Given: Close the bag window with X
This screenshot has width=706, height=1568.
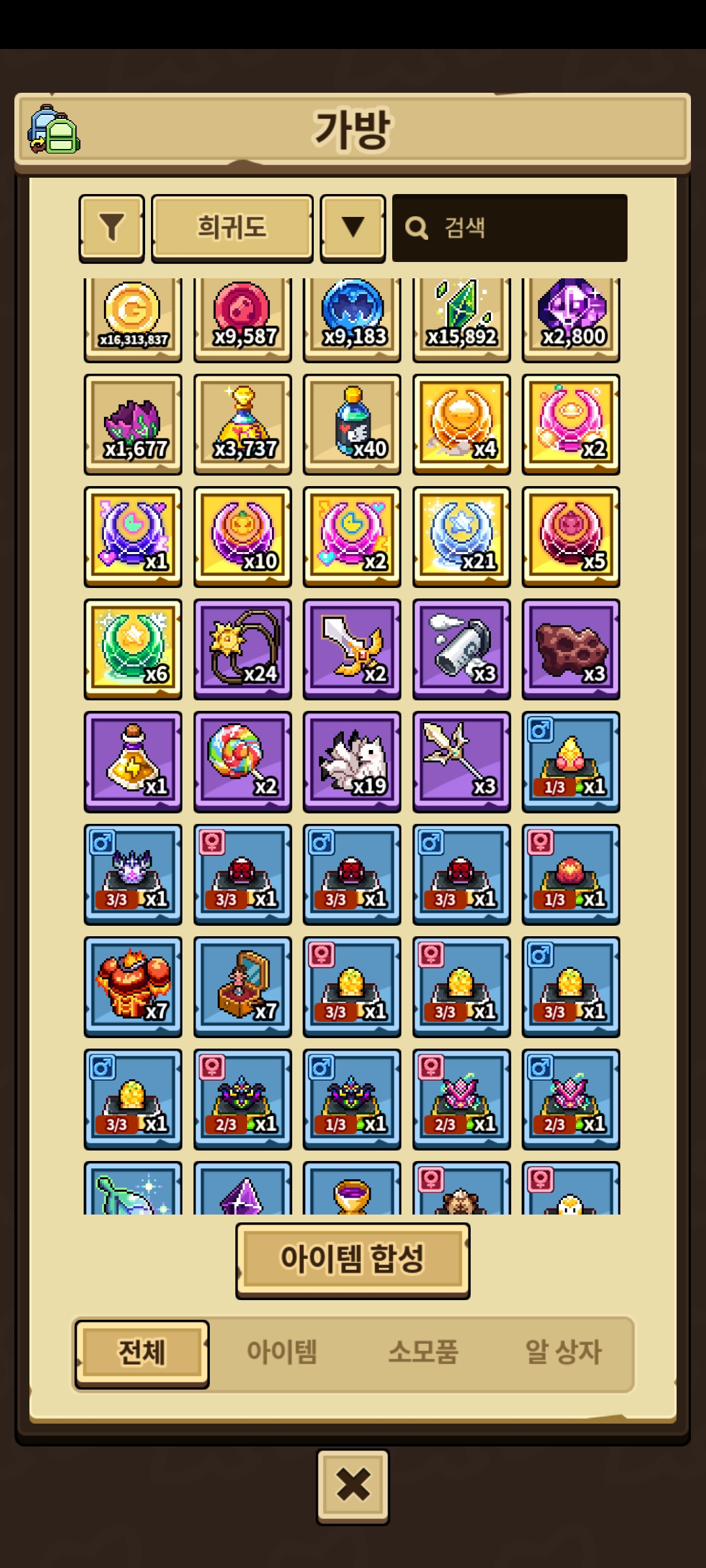Looking at the screenshot, I should (353, 1485).
